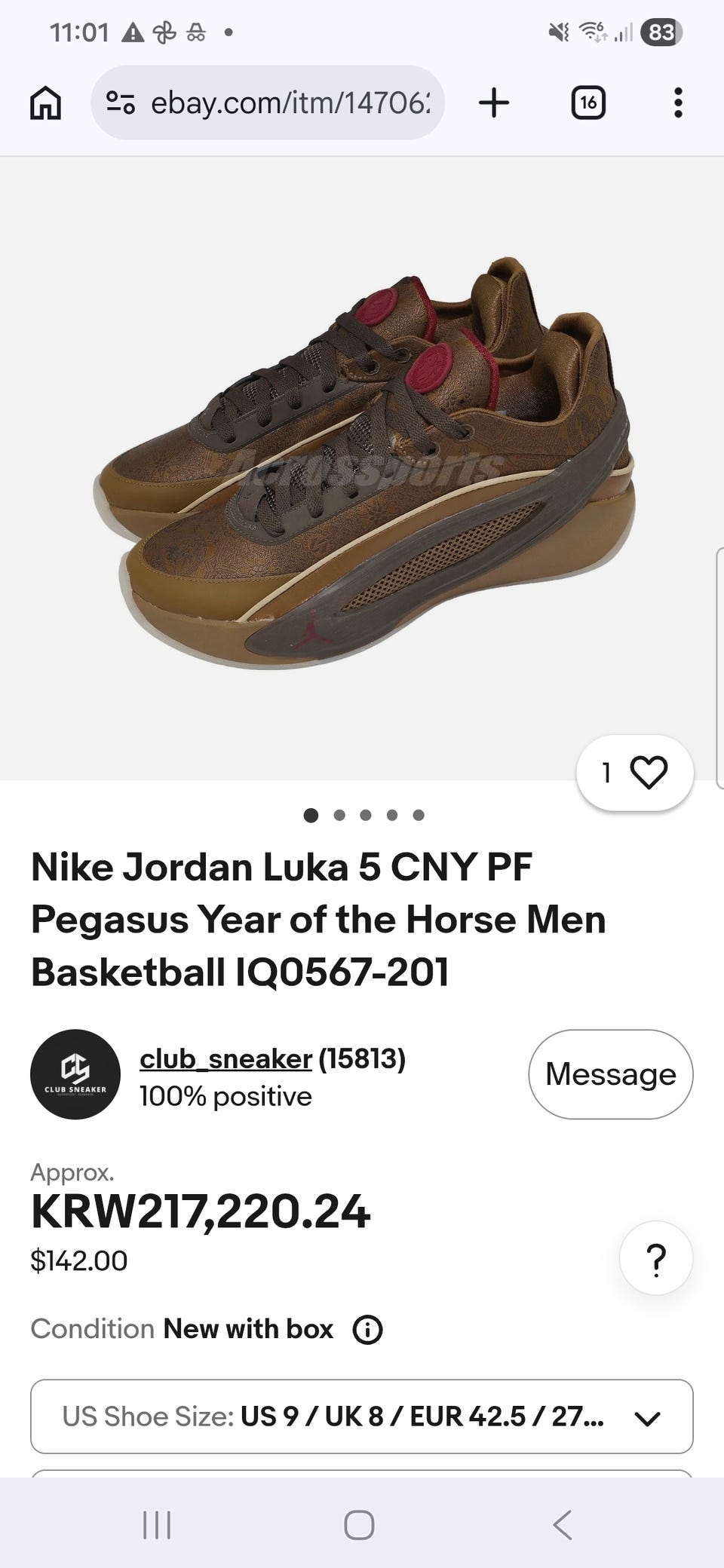Open the help question mark button
The height and width of the screenshot is (1568, 724).
pos(656,1258)
